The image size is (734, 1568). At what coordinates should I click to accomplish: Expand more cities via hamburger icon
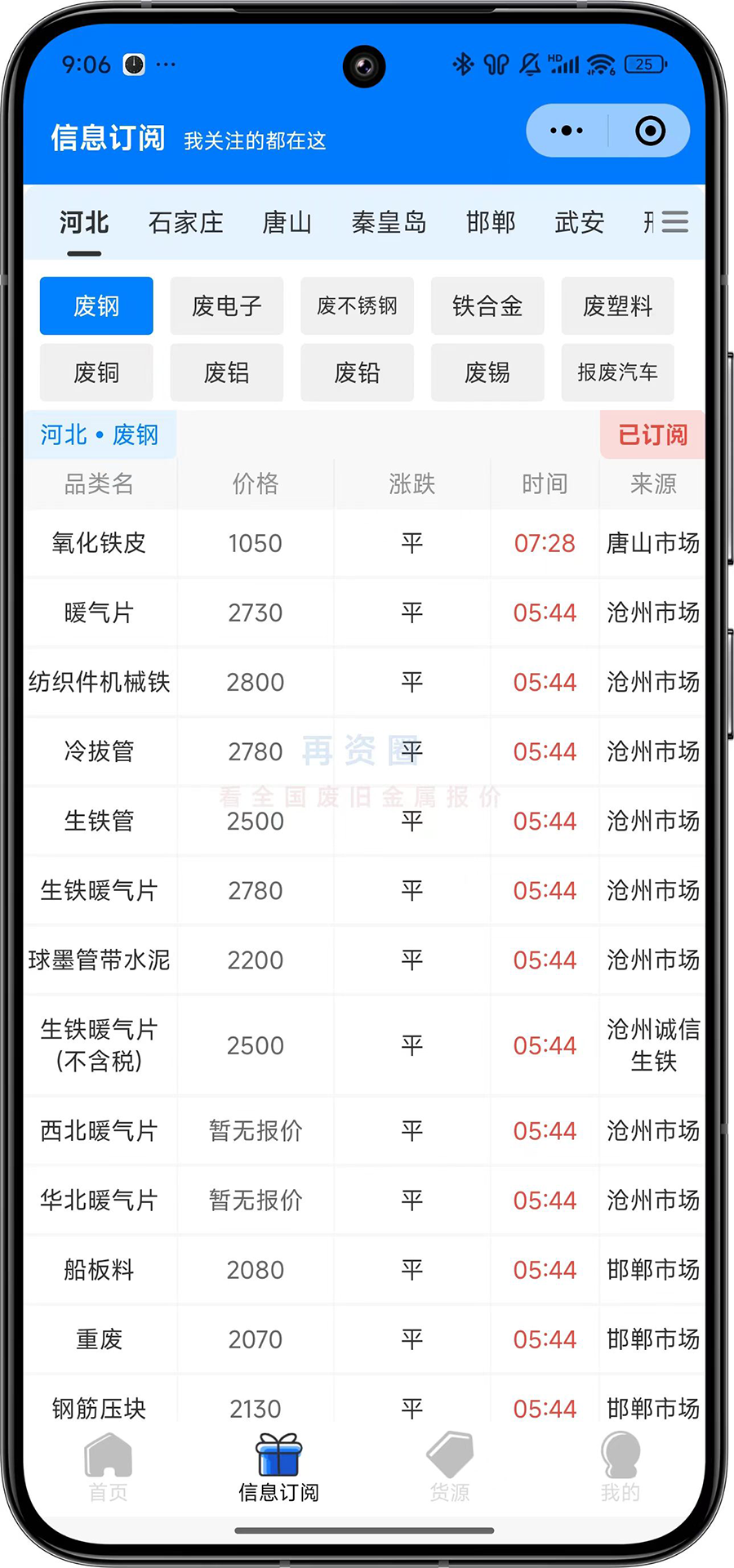[x=674, y=221]
